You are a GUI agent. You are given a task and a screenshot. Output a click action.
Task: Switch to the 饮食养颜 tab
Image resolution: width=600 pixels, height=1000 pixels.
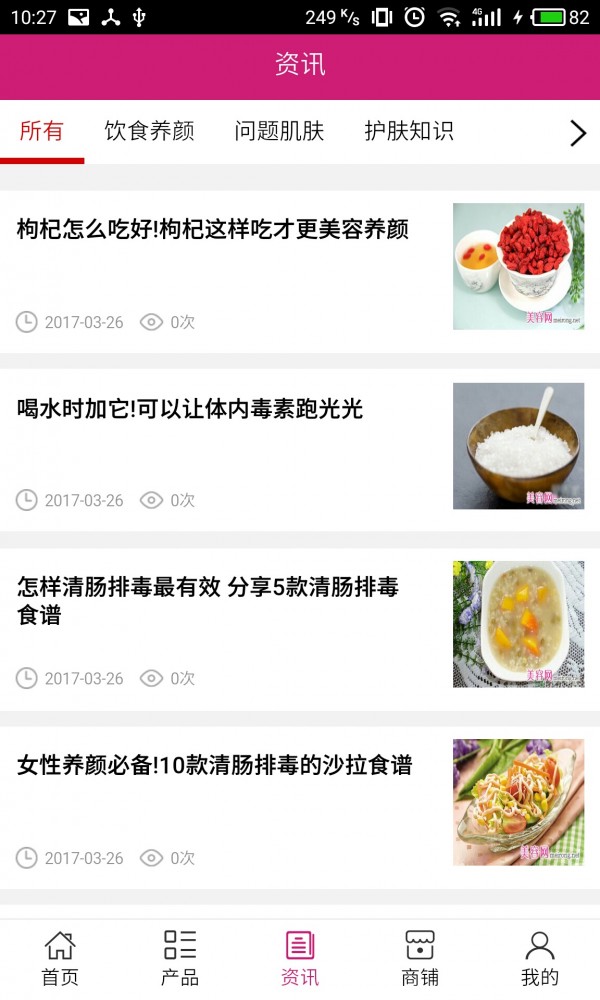pos(149,132)
